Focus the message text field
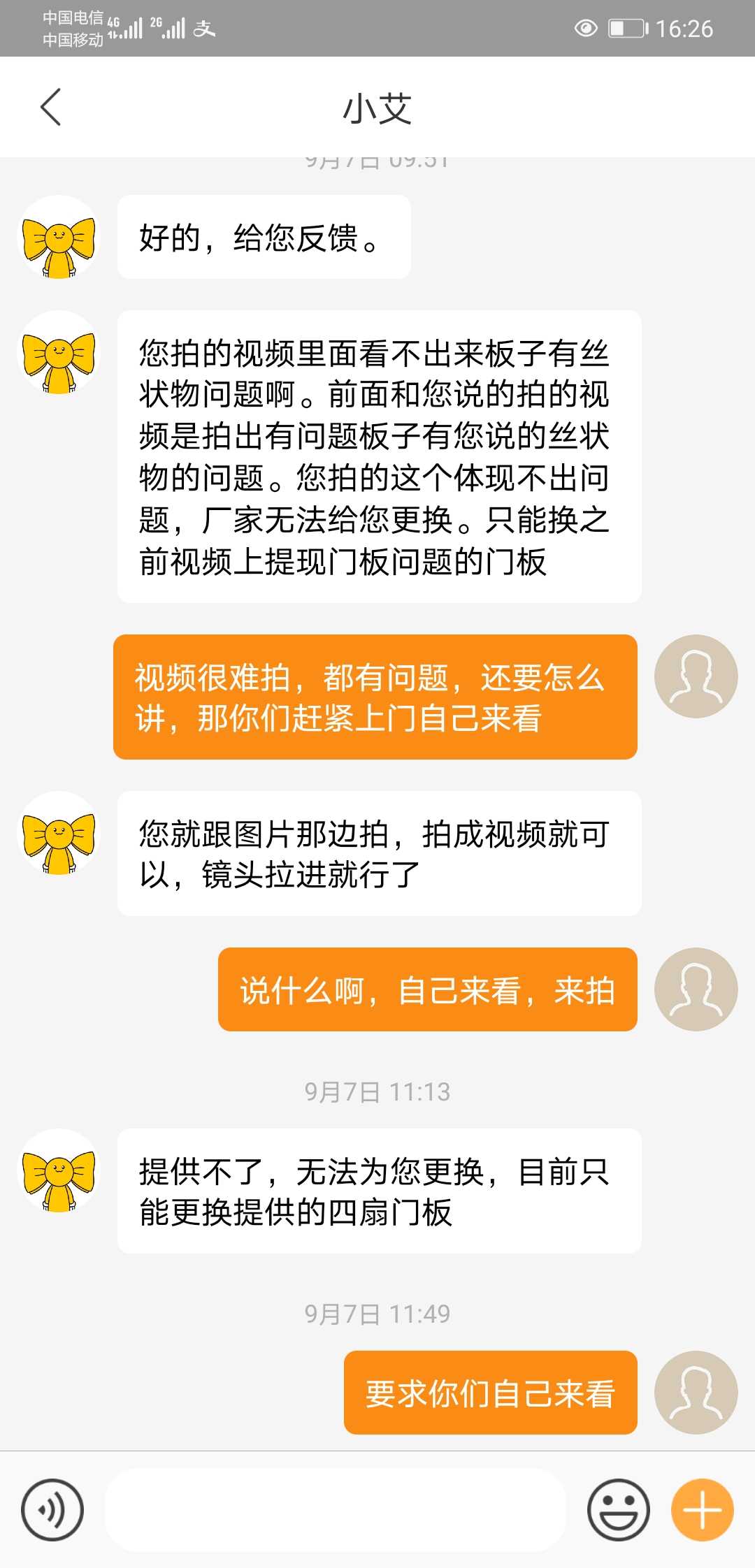This screenshot has height=1568, width=755. click(336, 1509)
